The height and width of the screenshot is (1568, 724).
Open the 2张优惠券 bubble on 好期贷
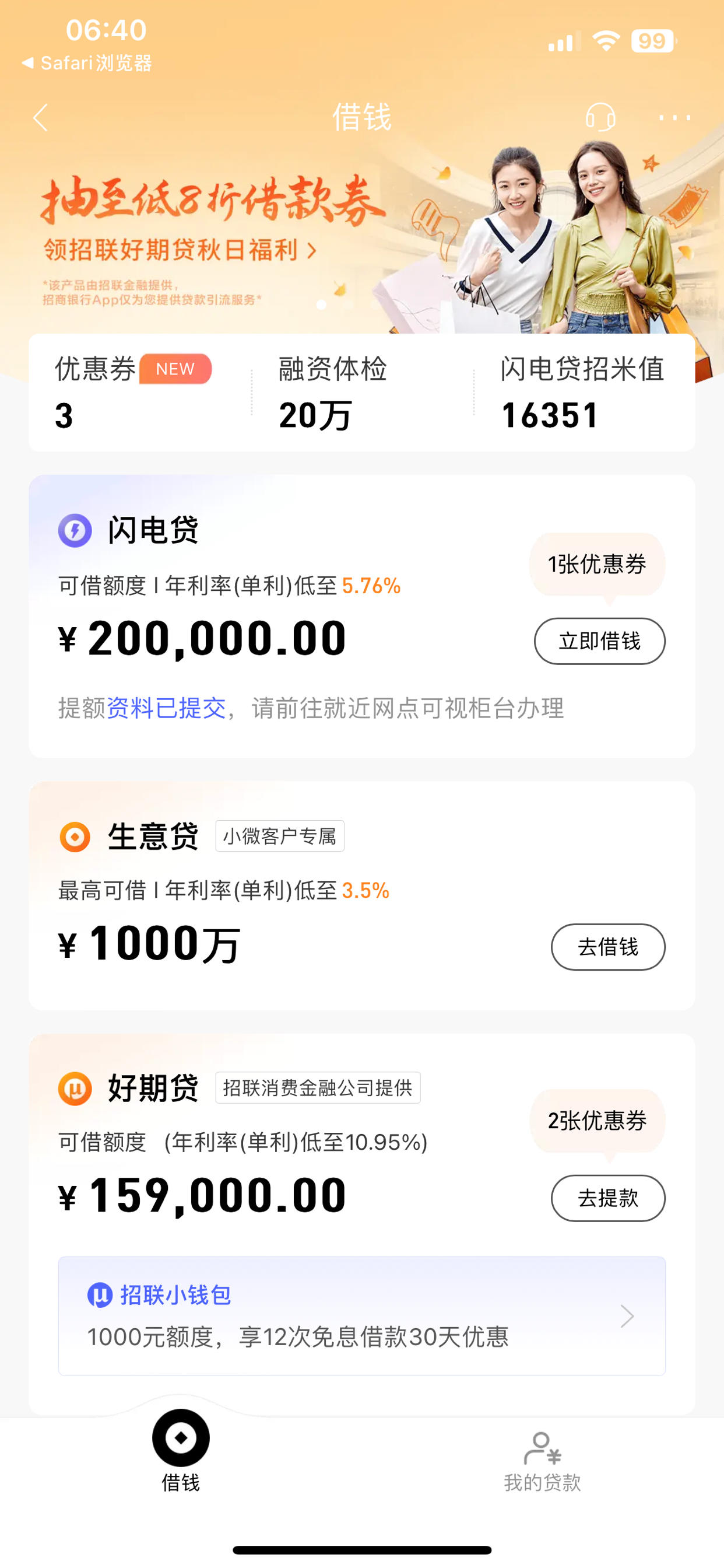click(597, 1121)
